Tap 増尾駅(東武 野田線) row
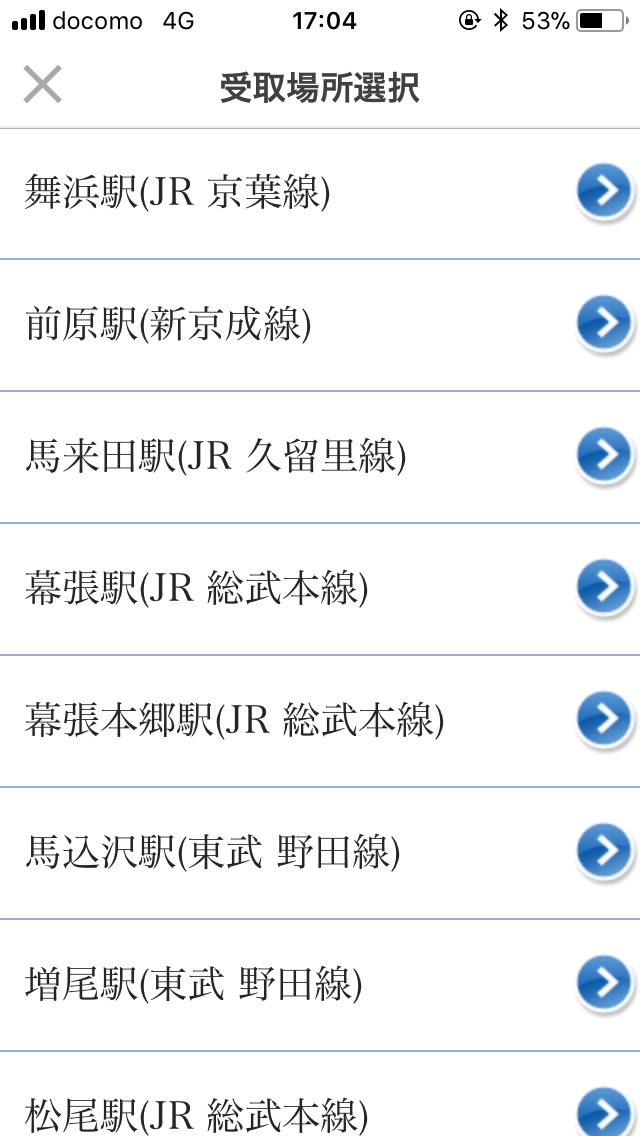 320,985
